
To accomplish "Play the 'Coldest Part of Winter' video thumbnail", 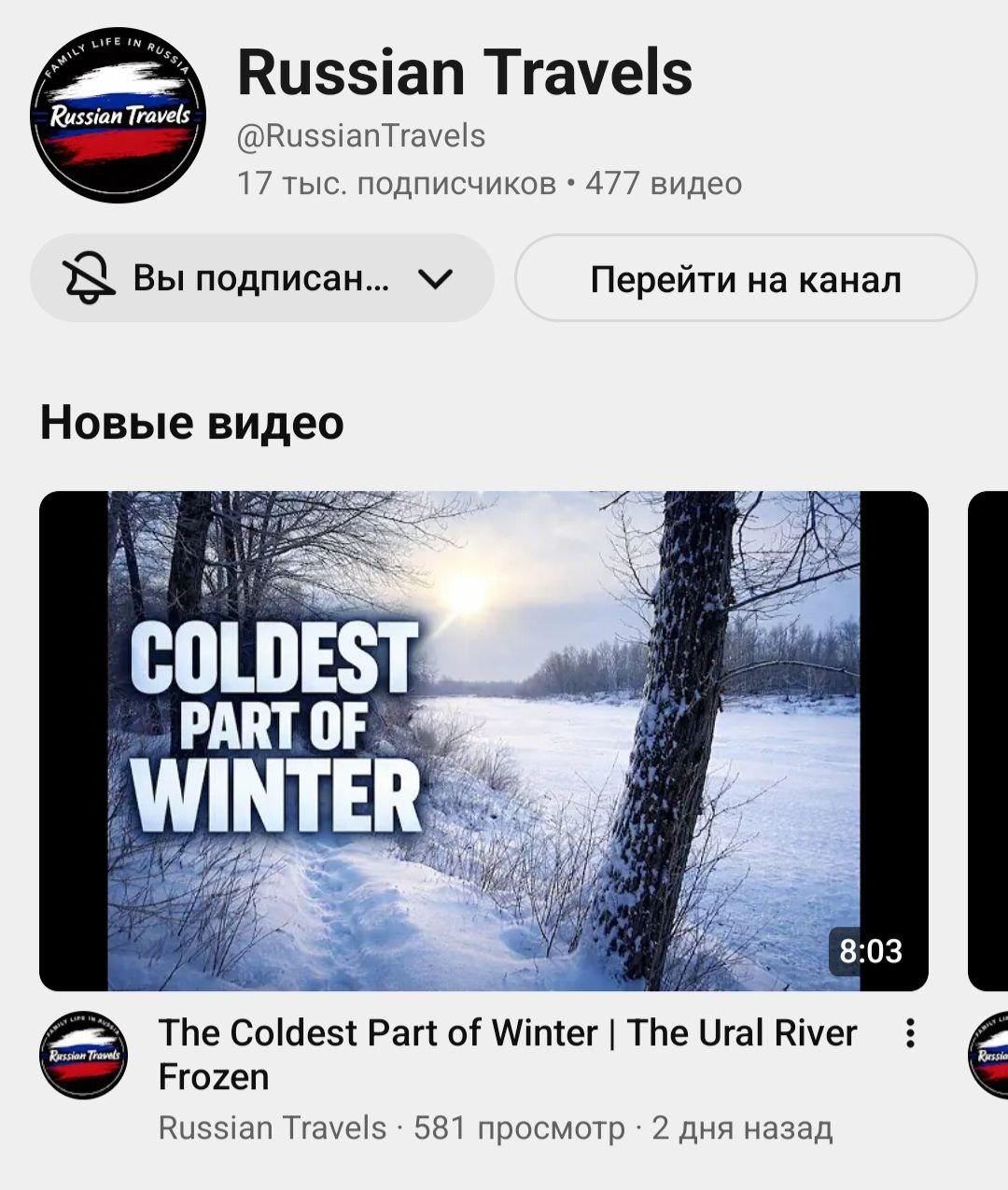I will [483, 740].
